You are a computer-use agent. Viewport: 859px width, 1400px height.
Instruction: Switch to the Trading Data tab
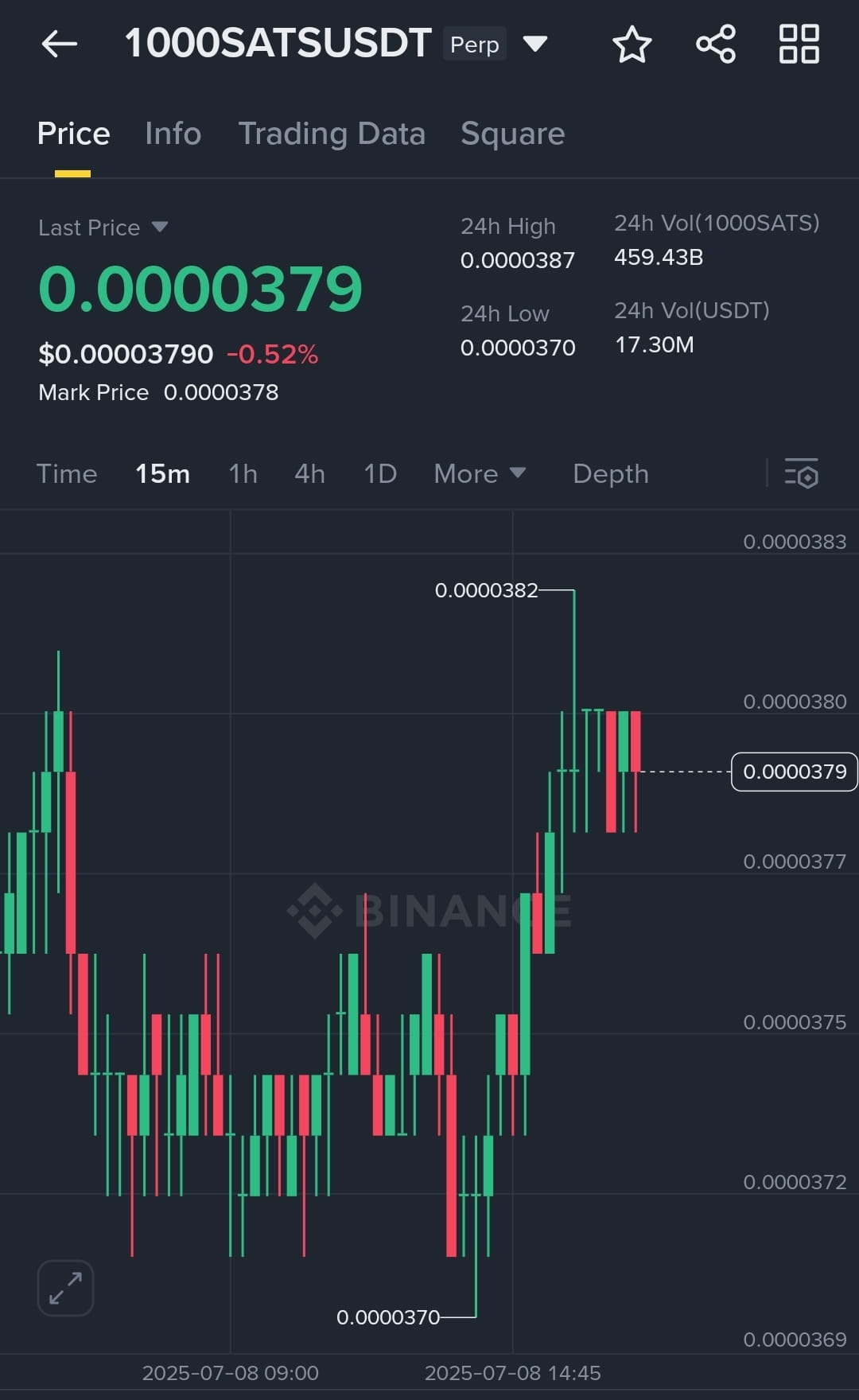click(332, 134)
